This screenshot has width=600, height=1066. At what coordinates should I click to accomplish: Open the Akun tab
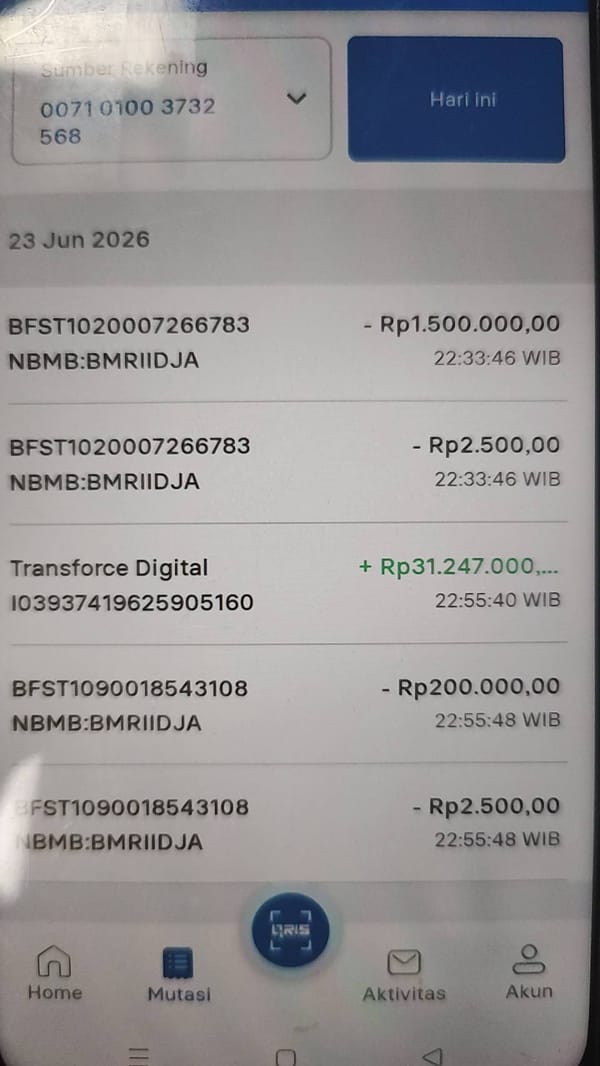[x=529, y=974]
